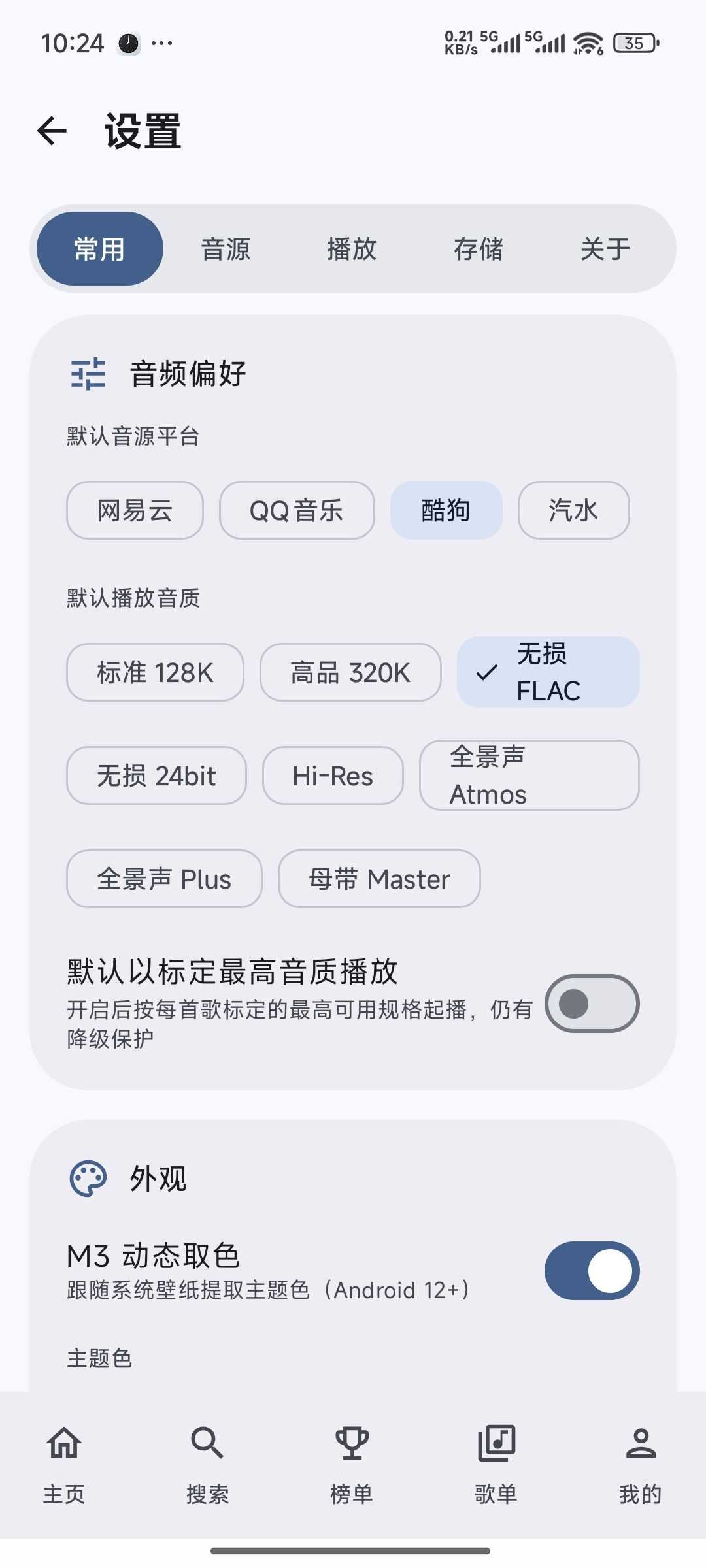Open the 关于 tab

(605, 249)
